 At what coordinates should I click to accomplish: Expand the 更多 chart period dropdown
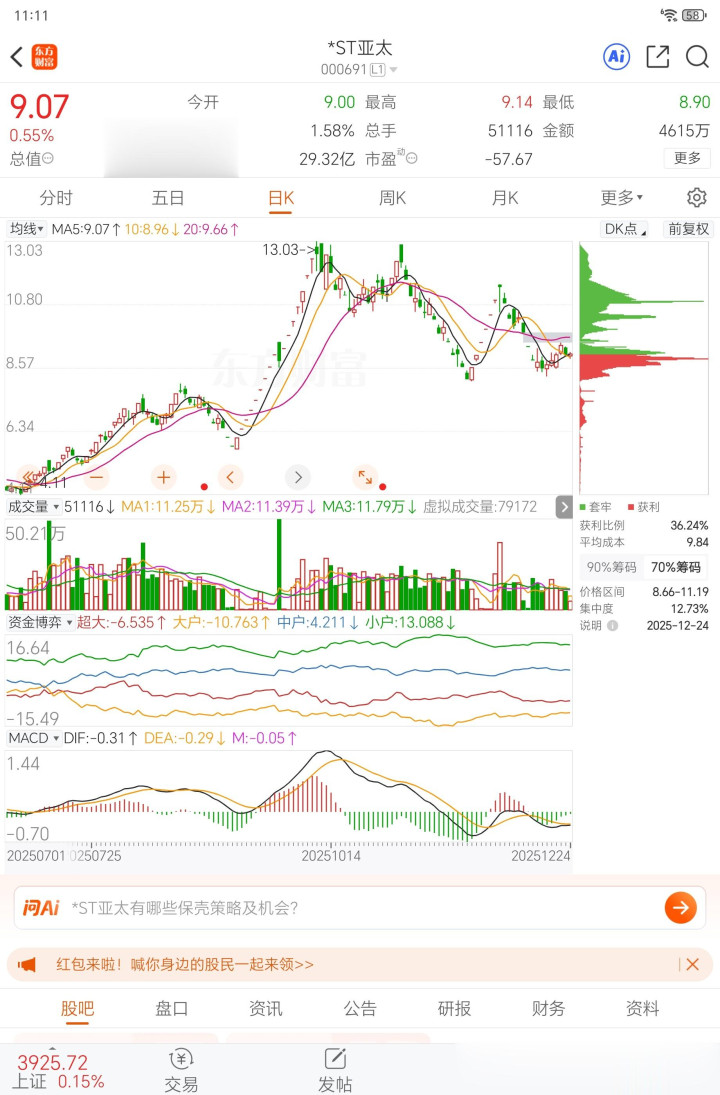point(621,198)
